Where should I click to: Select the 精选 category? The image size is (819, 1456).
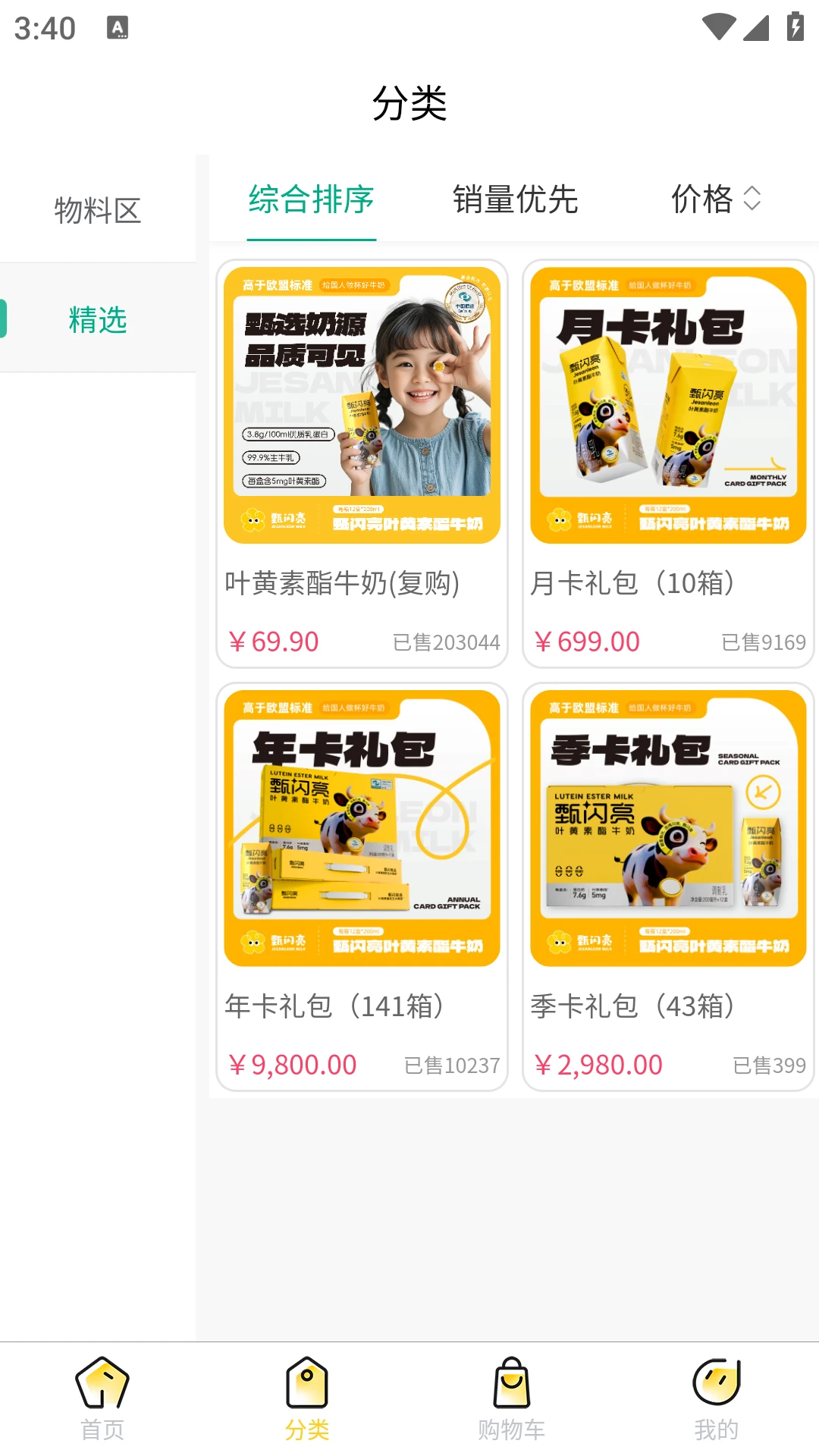[x=98, y=319]
